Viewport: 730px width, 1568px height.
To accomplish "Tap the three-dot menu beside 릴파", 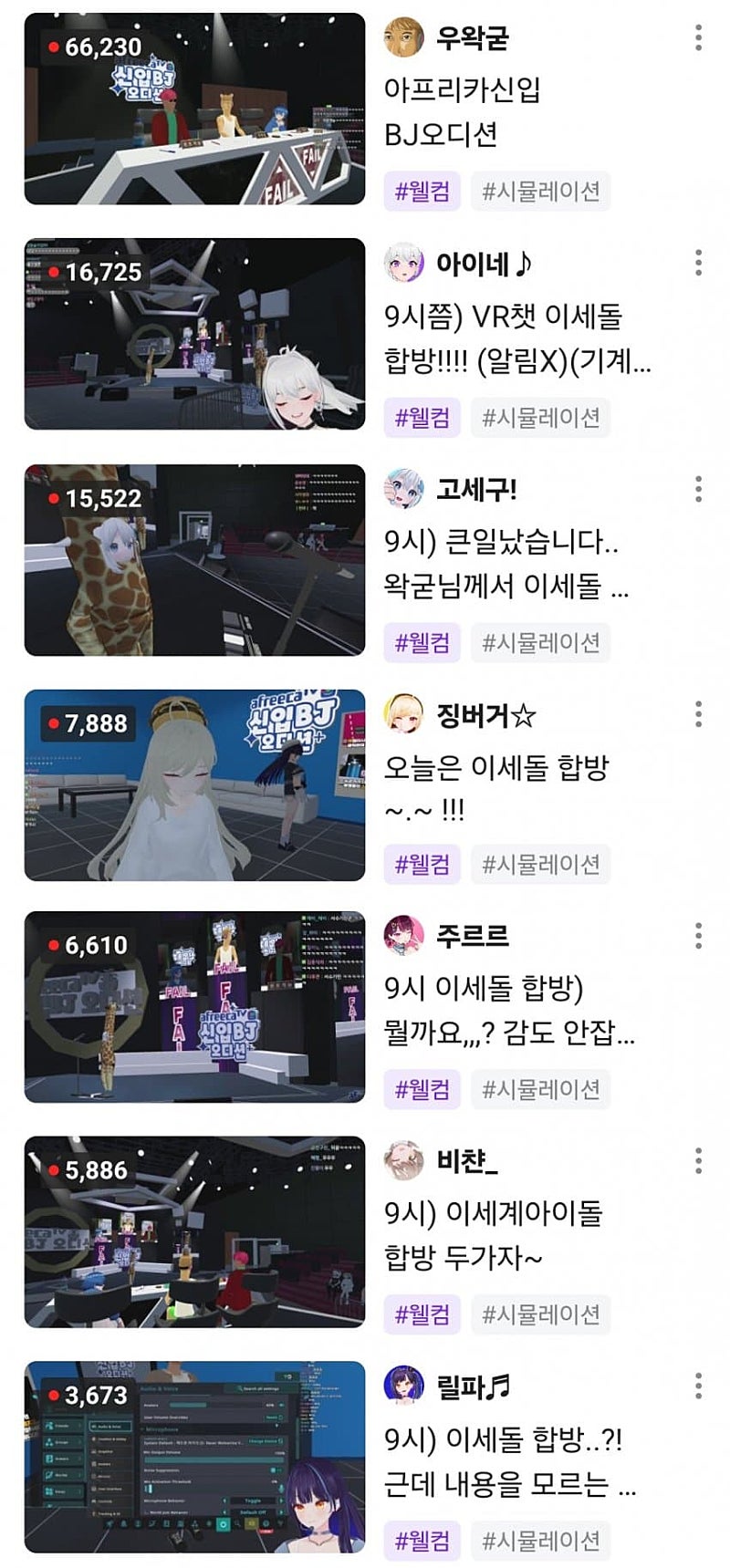I will coord(698,1386).
